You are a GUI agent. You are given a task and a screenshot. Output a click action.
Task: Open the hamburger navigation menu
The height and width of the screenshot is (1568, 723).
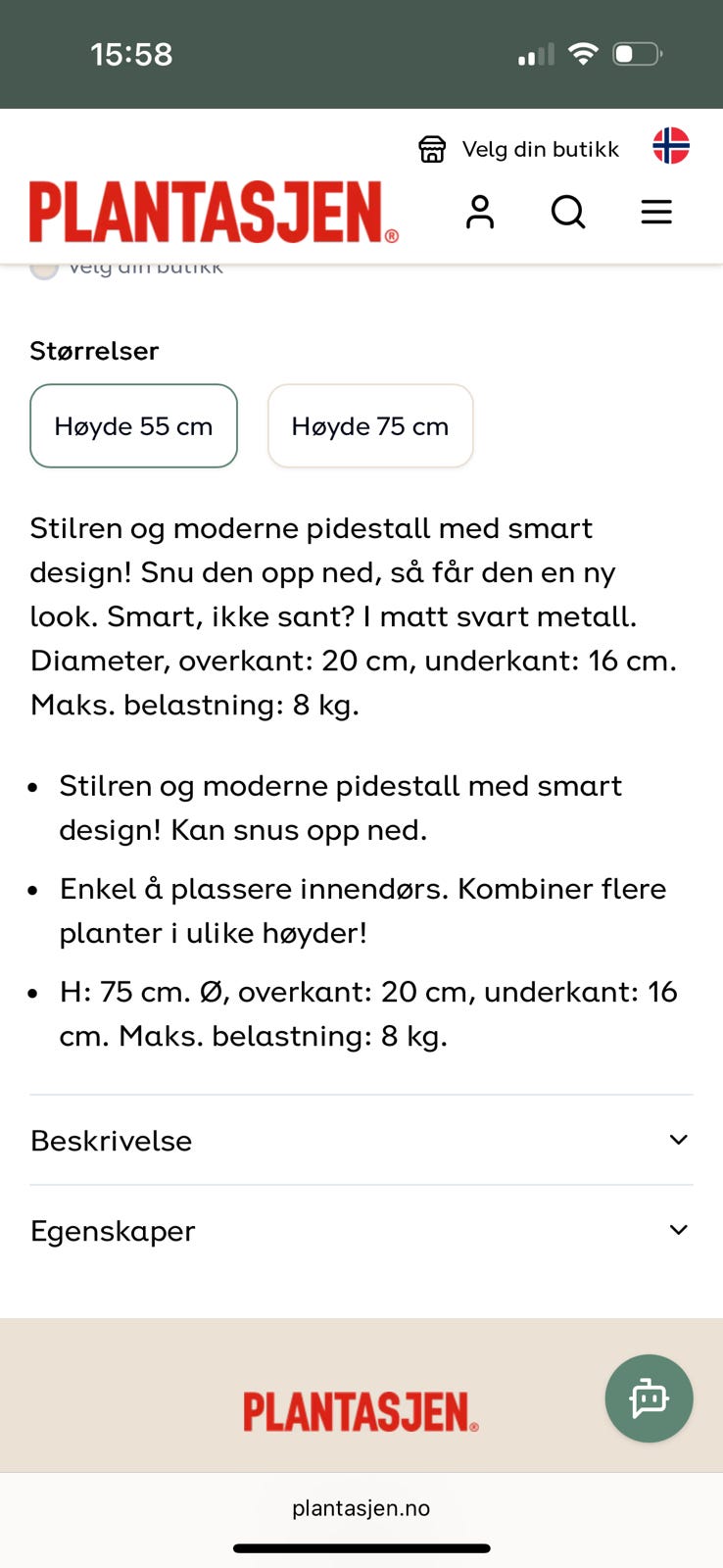pyautogui.click(x=655, y=211)
